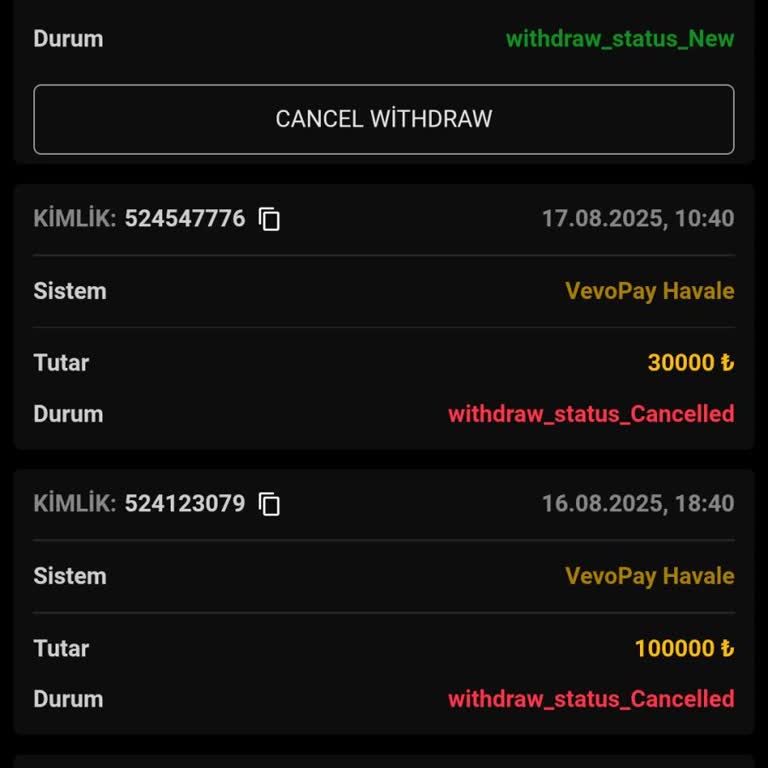Copy the ID 524123079

tap(269, 504)
